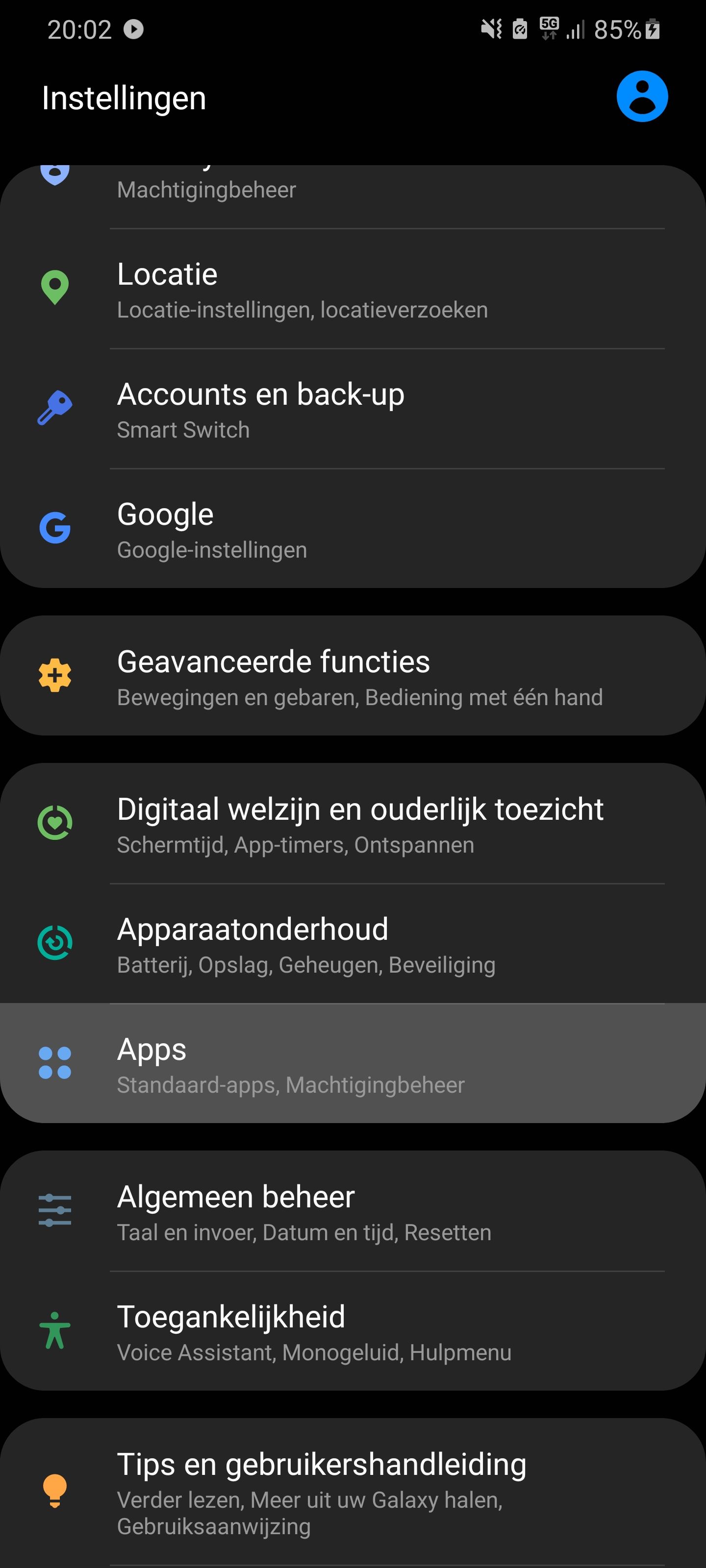Open Google-instellingen row
The image size is (706, 1568).
coord(353,529)
